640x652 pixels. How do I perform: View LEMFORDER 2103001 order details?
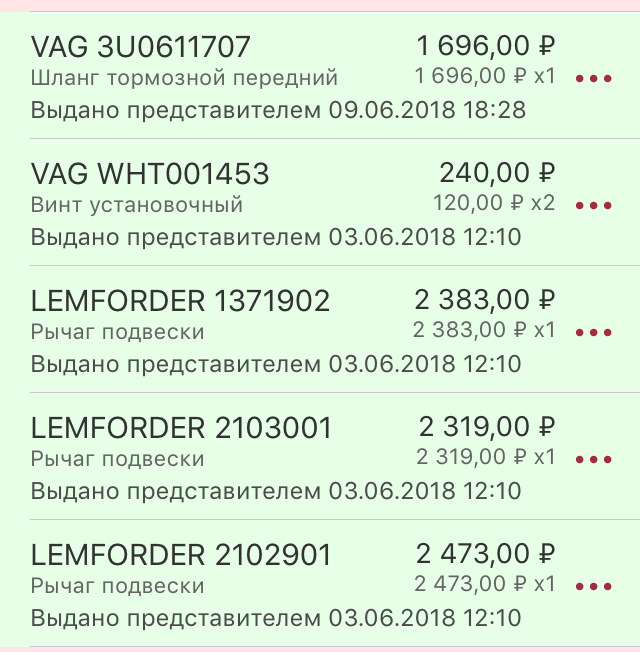[280, 458]
